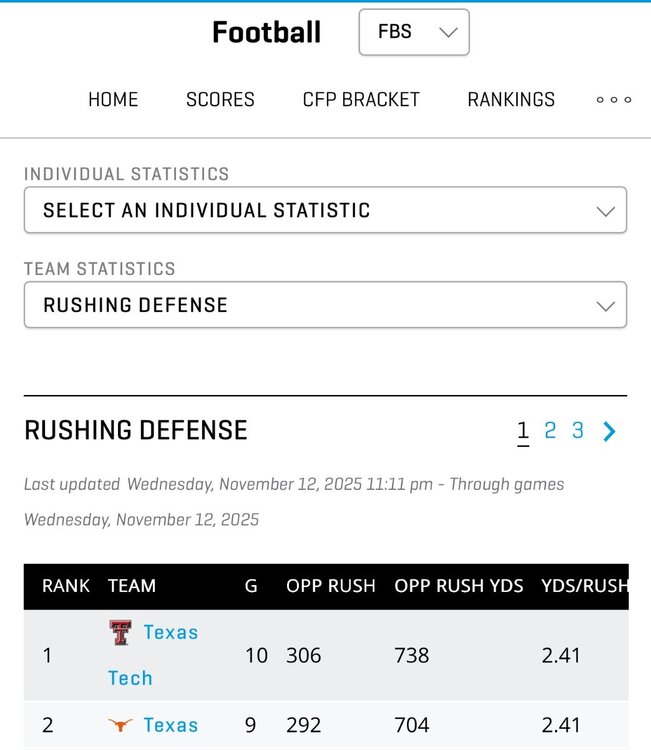Go to the HOME tab
Image resolution: width=651 pixels, height=750 pixels.
(x=113, y=99)
